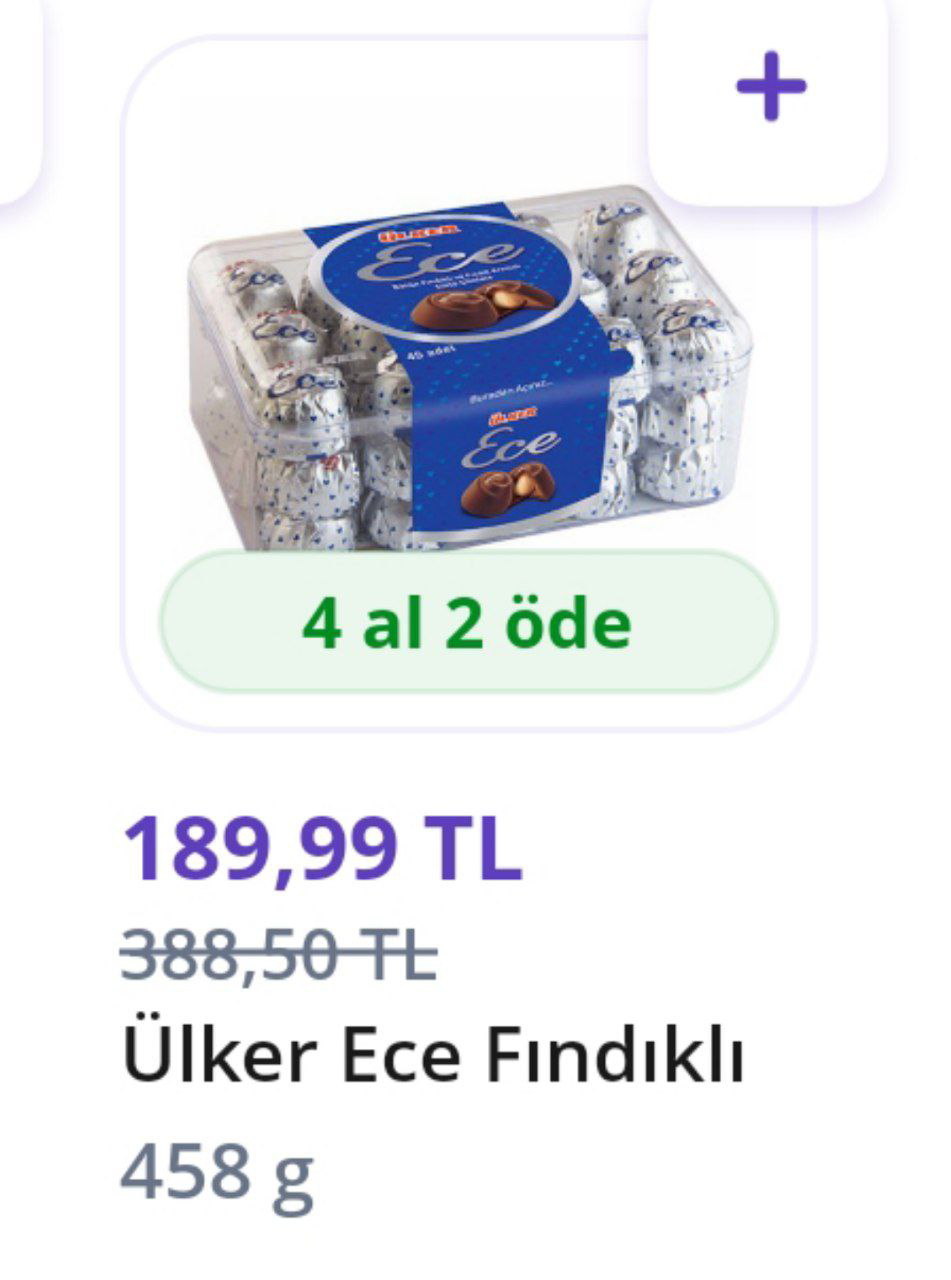Add Ülker Ece Fındıklı to the cart
Viewport: 951px width, 1280px height.
click(x=770, y=86)
